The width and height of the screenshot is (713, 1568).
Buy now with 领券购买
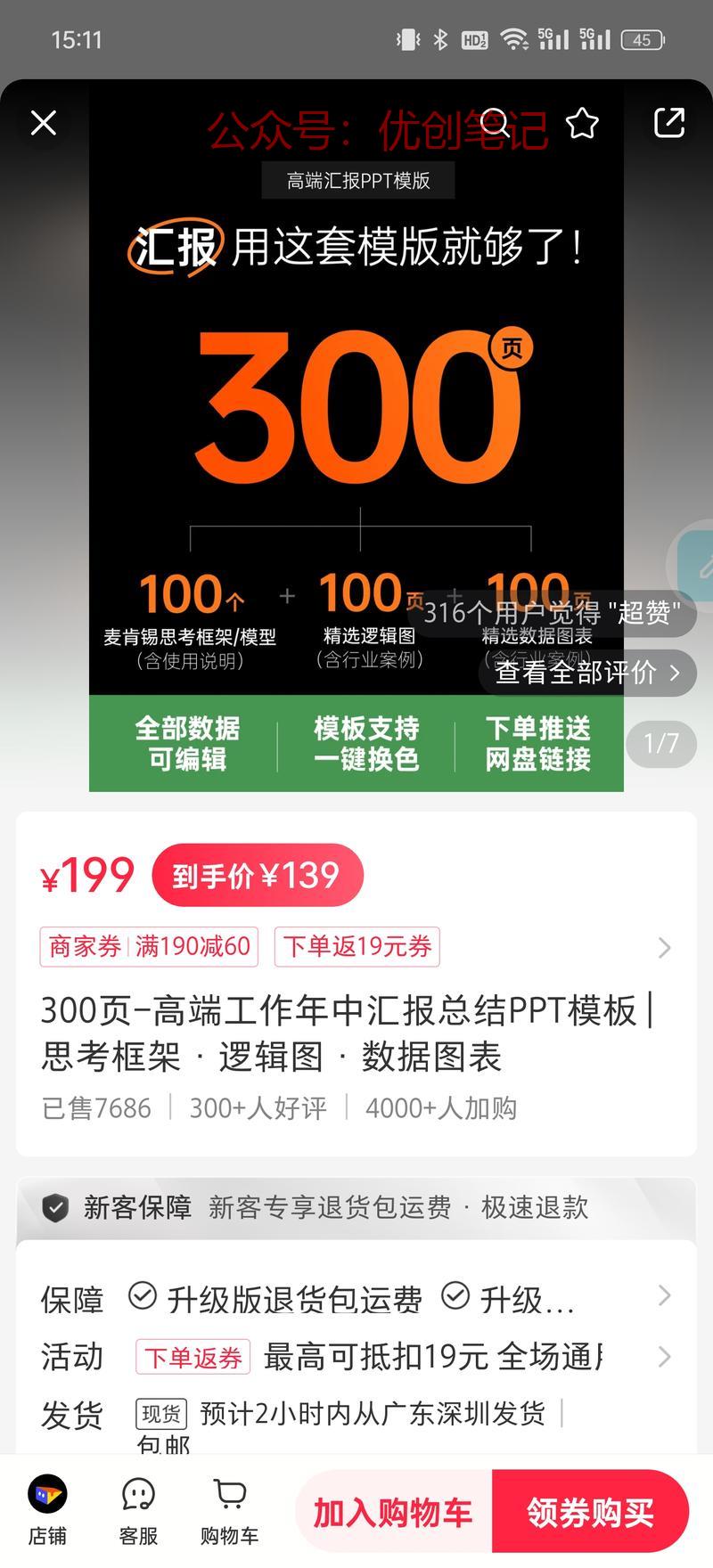[590, 1512]
